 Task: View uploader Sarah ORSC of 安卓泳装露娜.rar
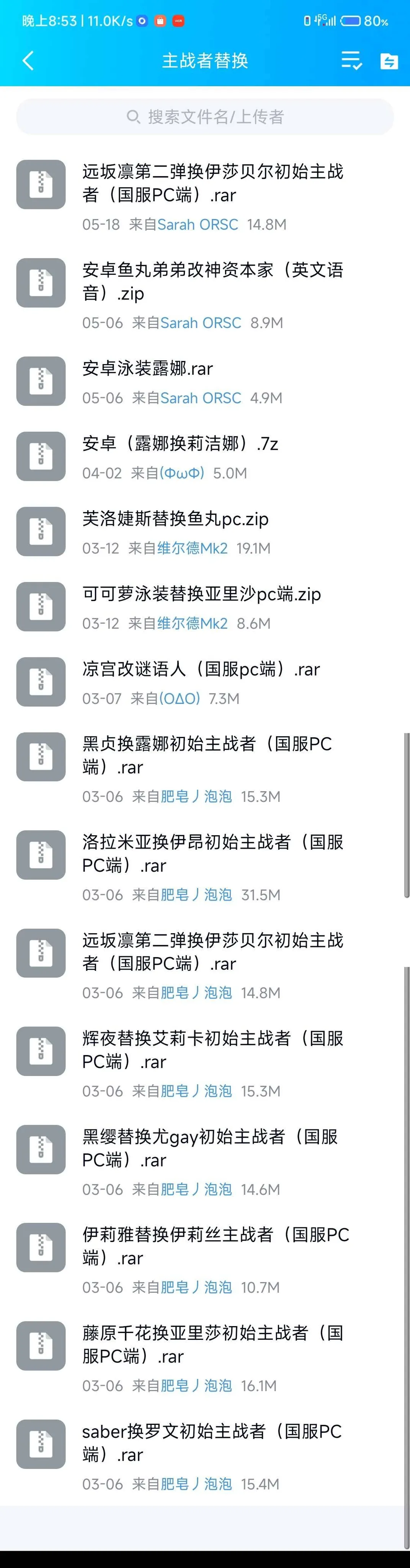point(201,398)
